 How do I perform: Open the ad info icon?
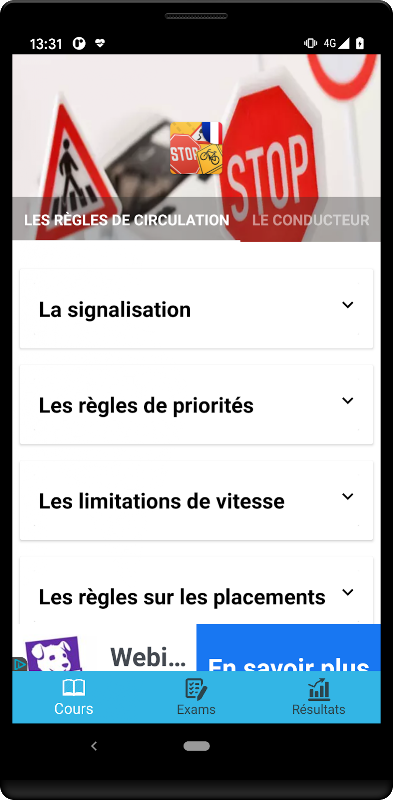coord(19,664)
